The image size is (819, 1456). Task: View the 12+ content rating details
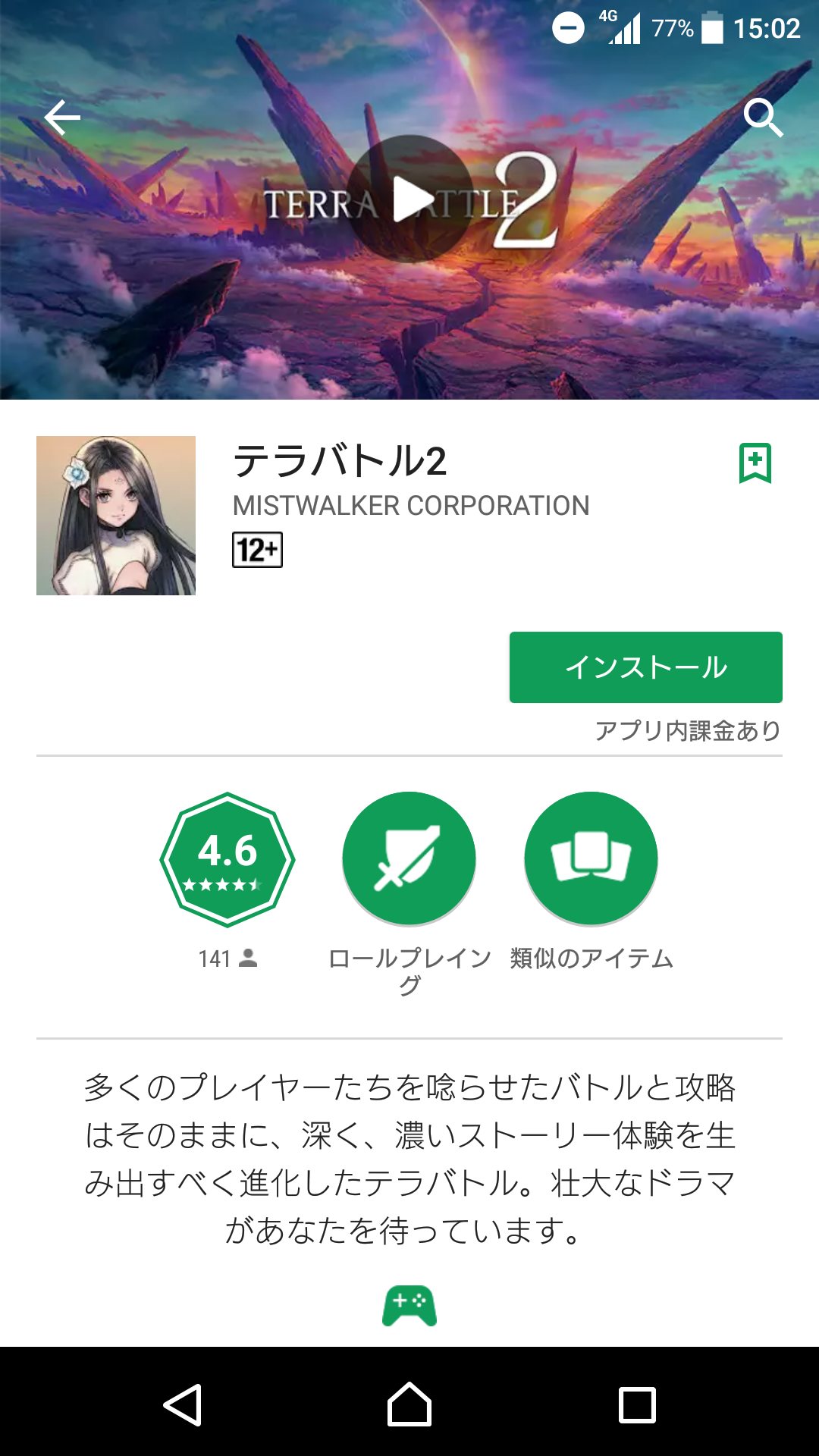[257, 550]
